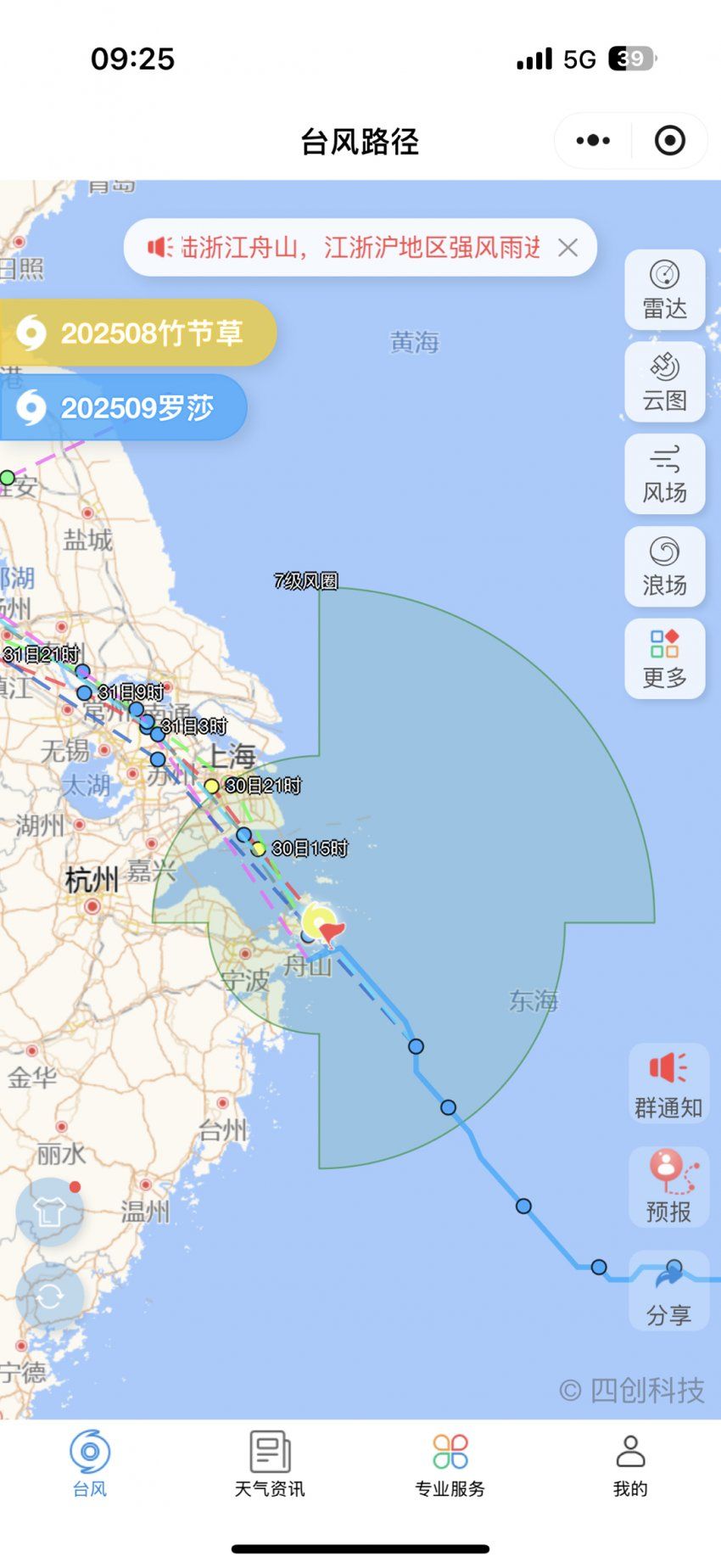The image size is (721, 1568).
Task: Open 群通知 group notifications
Action: coord(668,1085)
